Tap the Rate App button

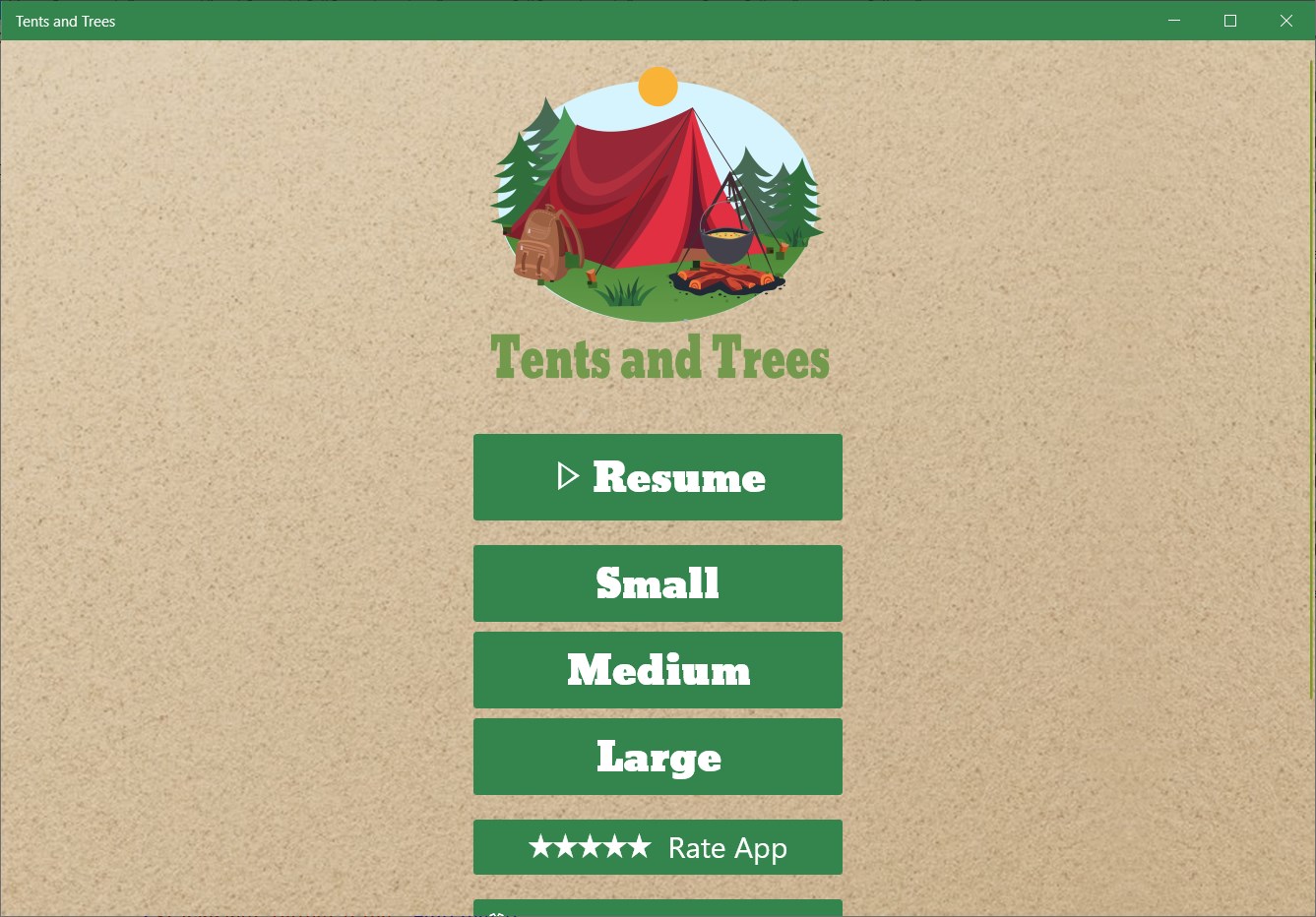click(658, 847)
